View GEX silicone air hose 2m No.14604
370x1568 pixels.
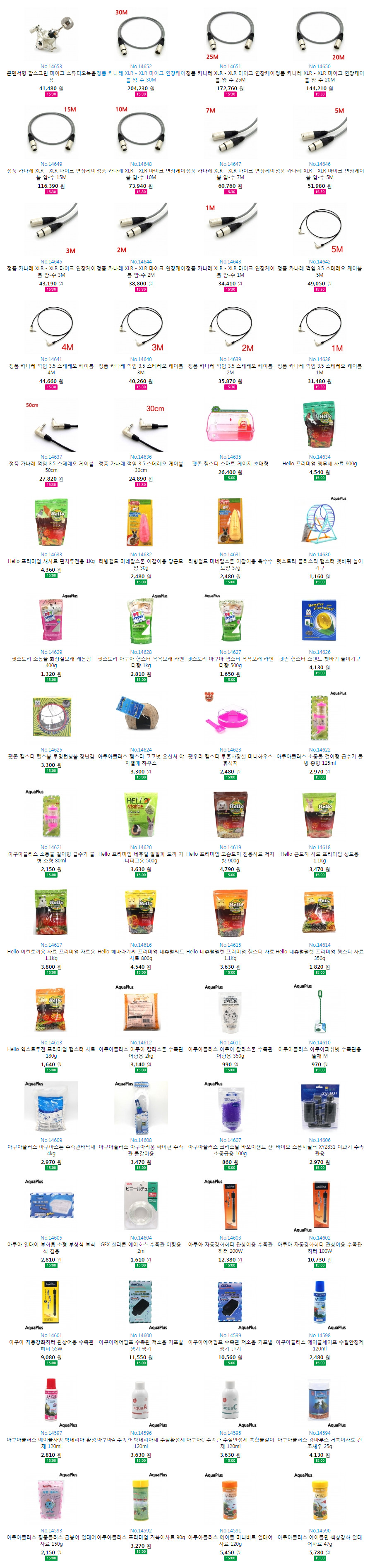141,1205
